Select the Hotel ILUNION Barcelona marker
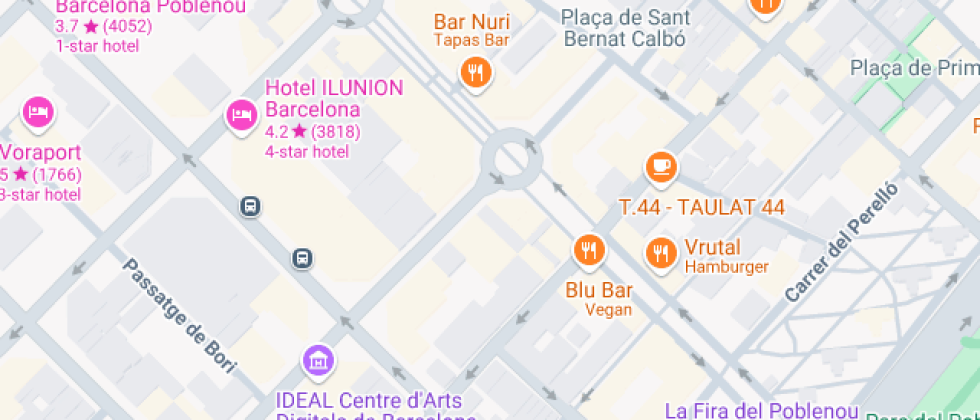Image resolution: width=980 pixels, height=420 pixels. pos(242,115)
